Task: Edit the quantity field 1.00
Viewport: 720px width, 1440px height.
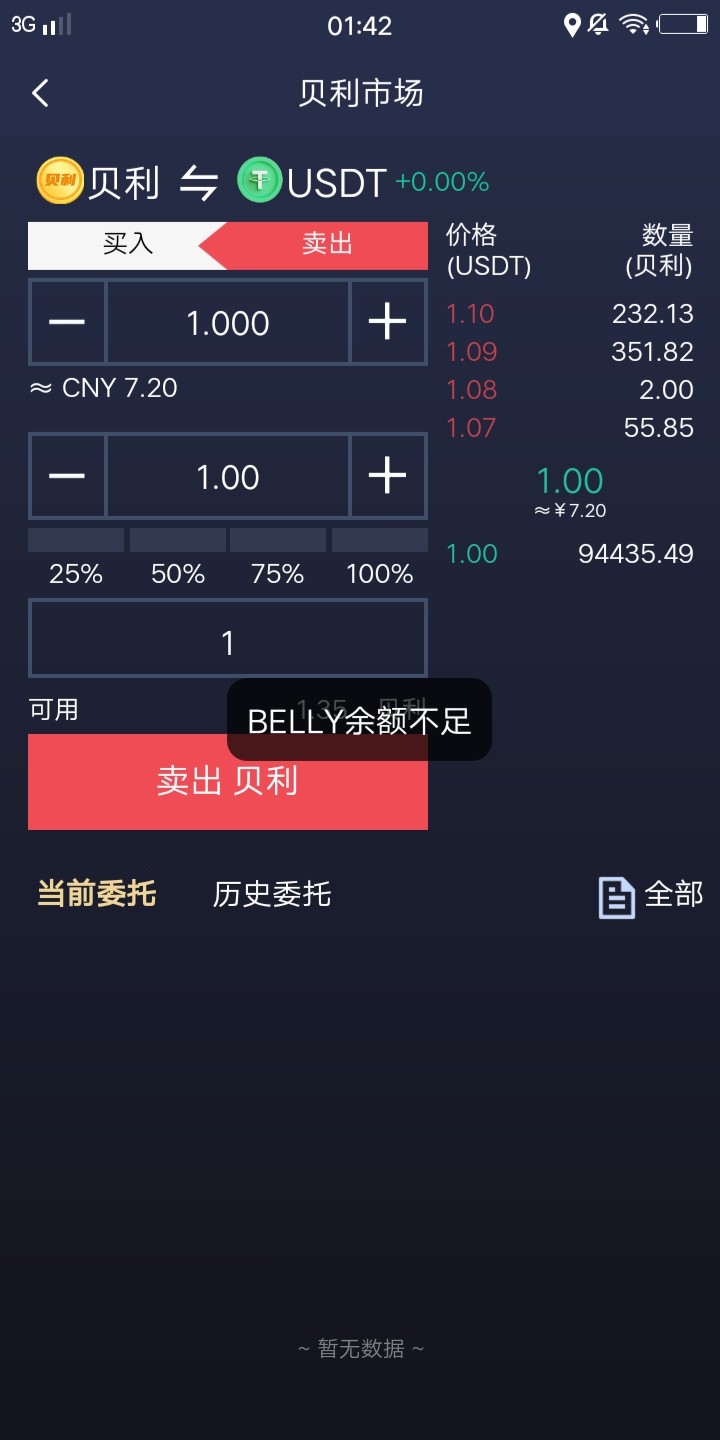Action: [x=228, y=476]
